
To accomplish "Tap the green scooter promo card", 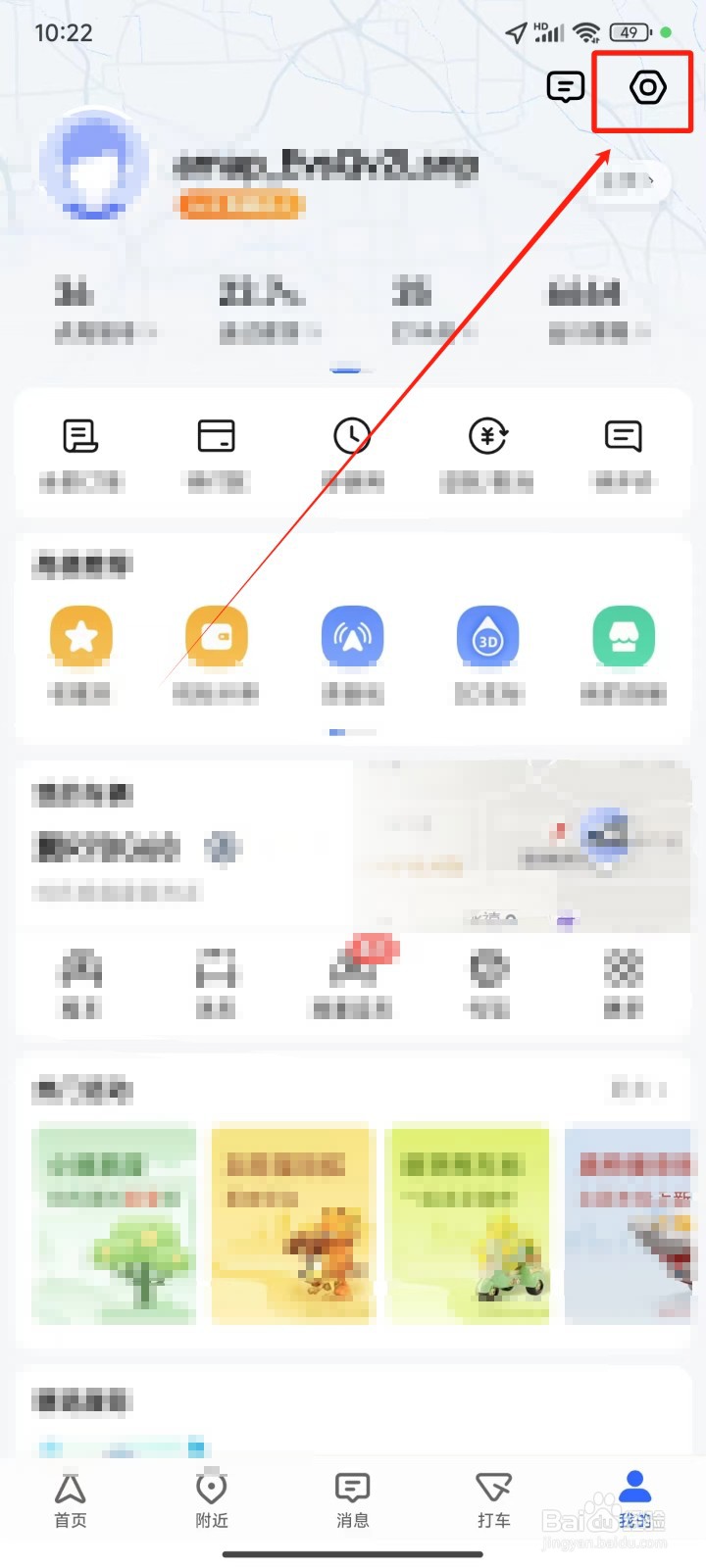I will [469, 1224].
